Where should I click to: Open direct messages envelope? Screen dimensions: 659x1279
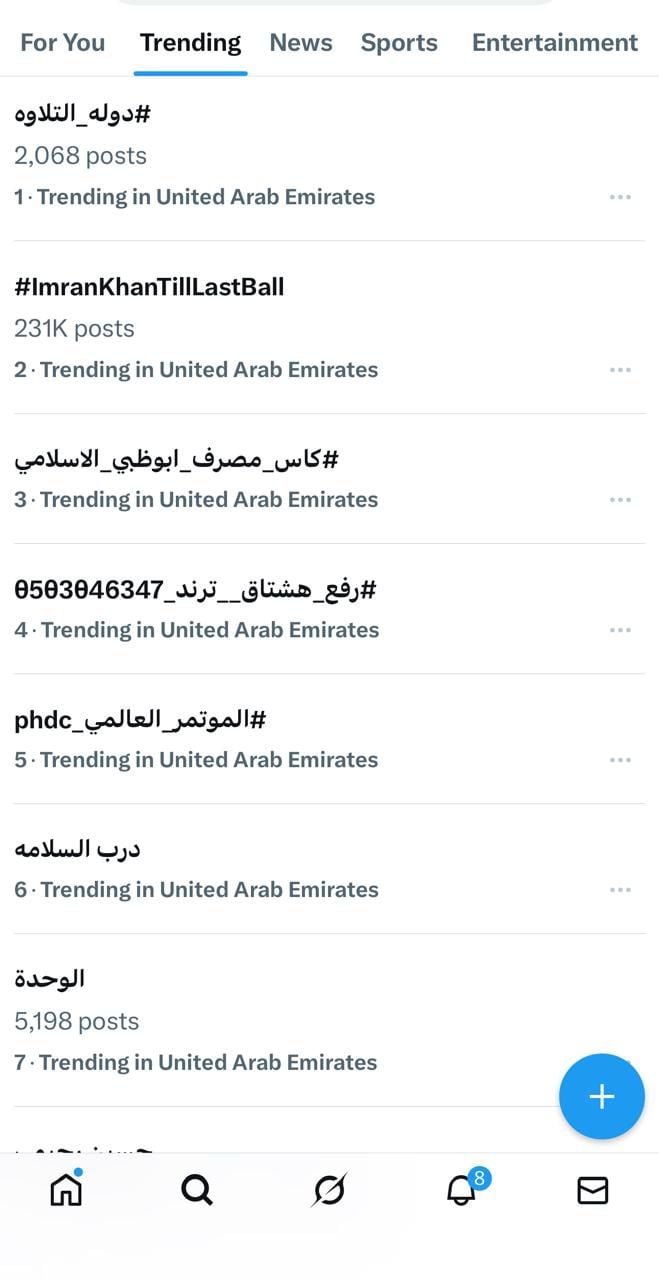point(593,1190)
